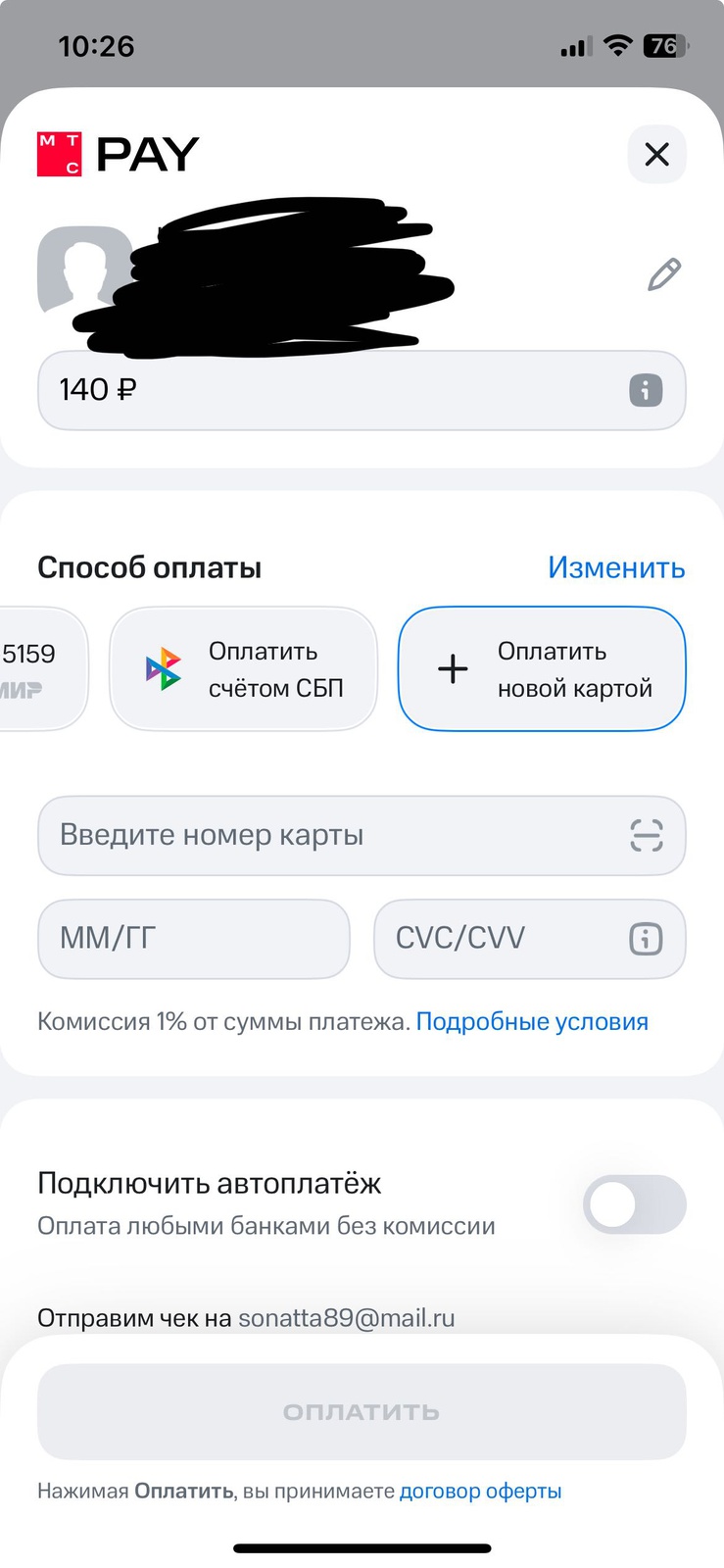Scan the card with the scanner icon
Viewport: 724px width, 1568px height.
(646, 835)
